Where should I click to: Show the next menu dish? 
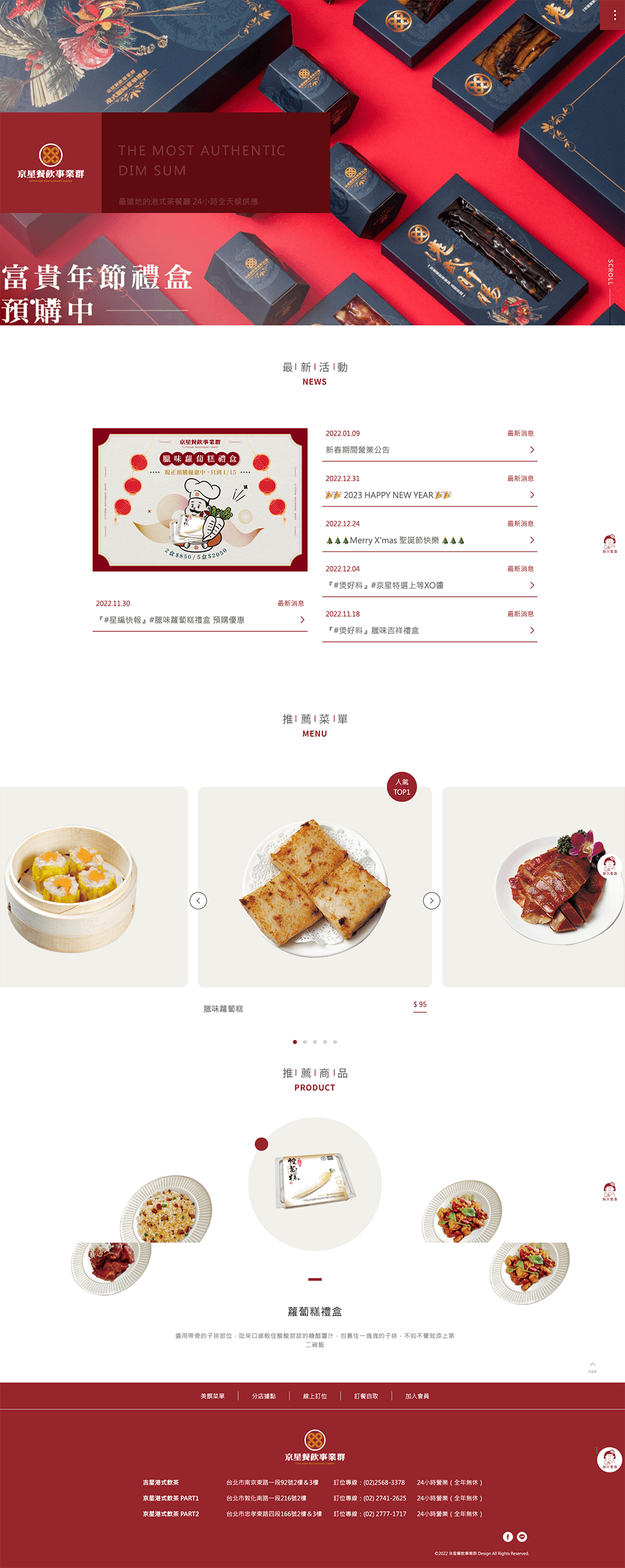(431, 901)
